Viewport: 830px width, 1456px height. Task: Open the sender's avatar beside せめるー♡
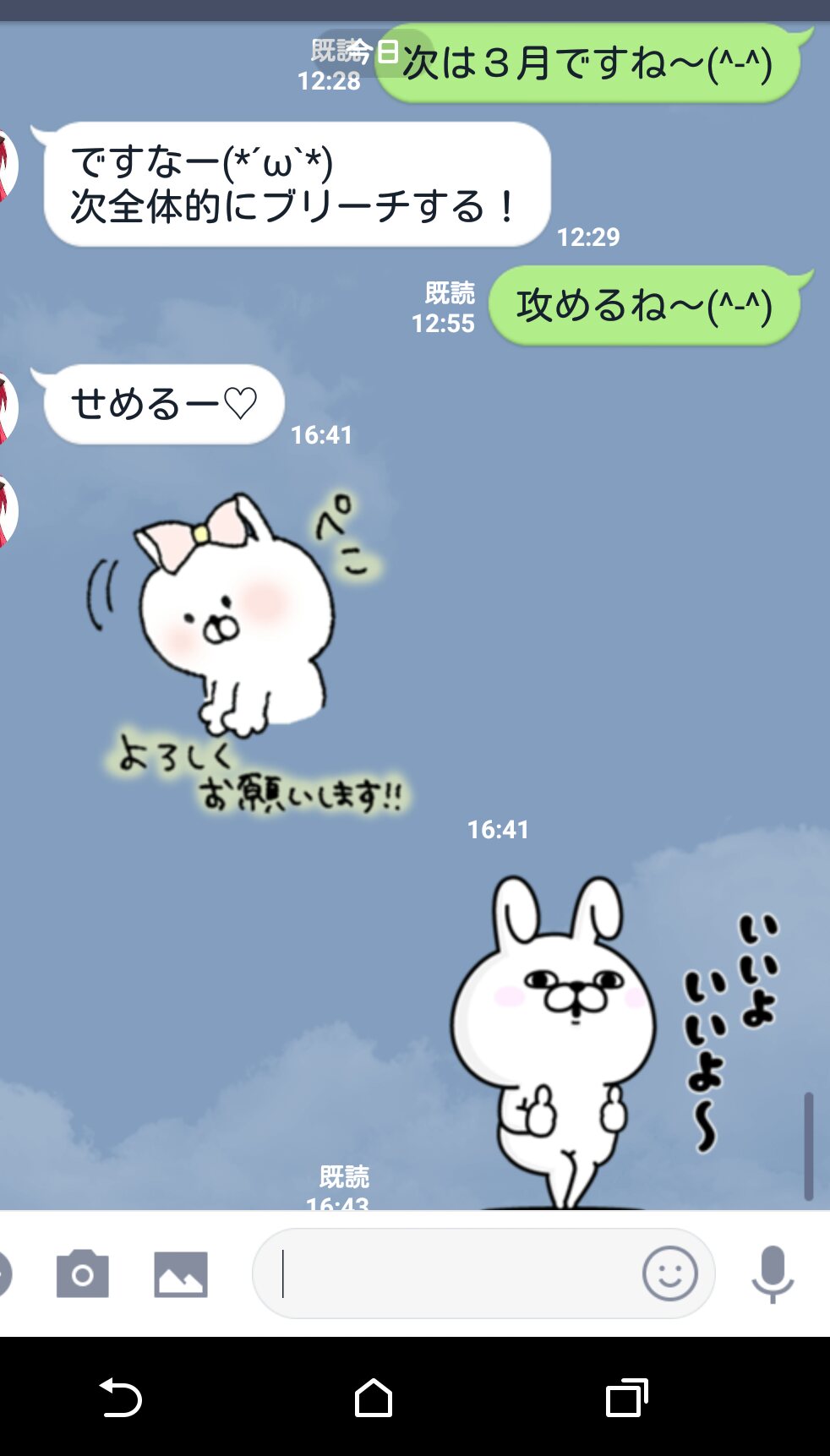(x=7, y=407)
